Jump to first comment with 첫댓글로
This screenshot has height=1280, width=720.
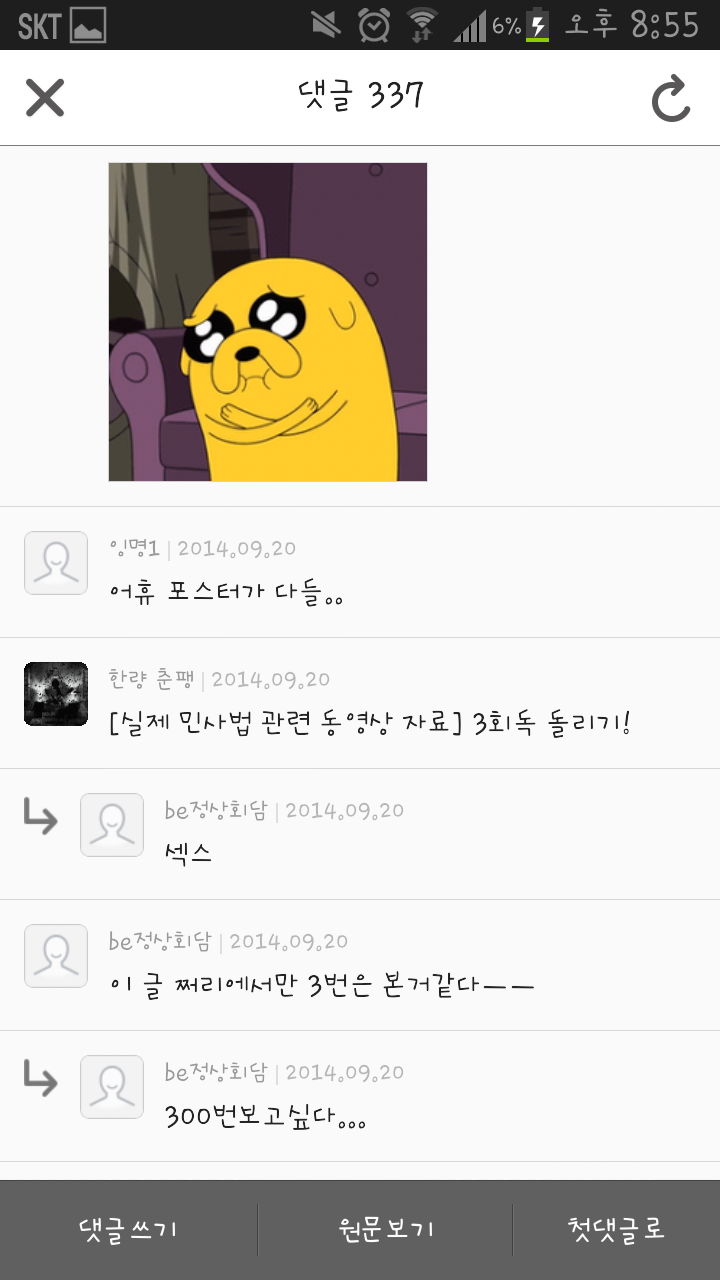point(616,1229)
